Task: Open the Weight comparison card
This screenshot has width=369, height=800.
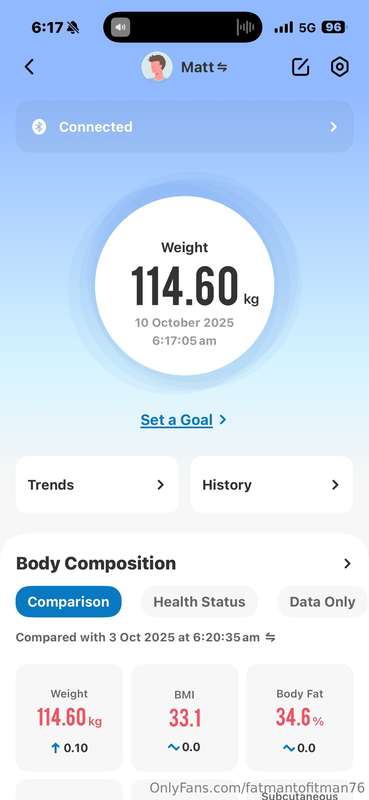Action: tap(69, 718)
